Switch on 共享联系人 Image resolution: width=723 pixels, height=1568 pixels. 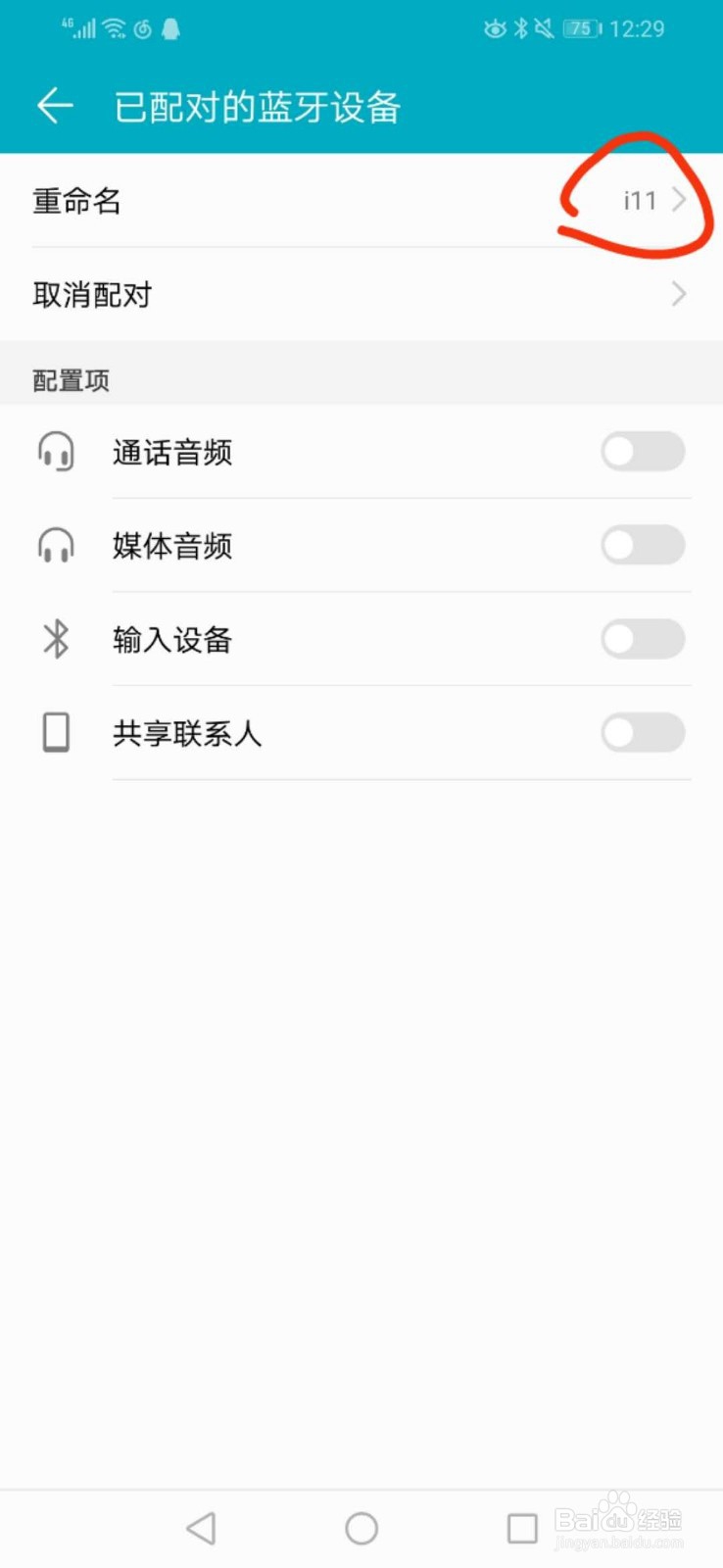click(x=643, y=733)
